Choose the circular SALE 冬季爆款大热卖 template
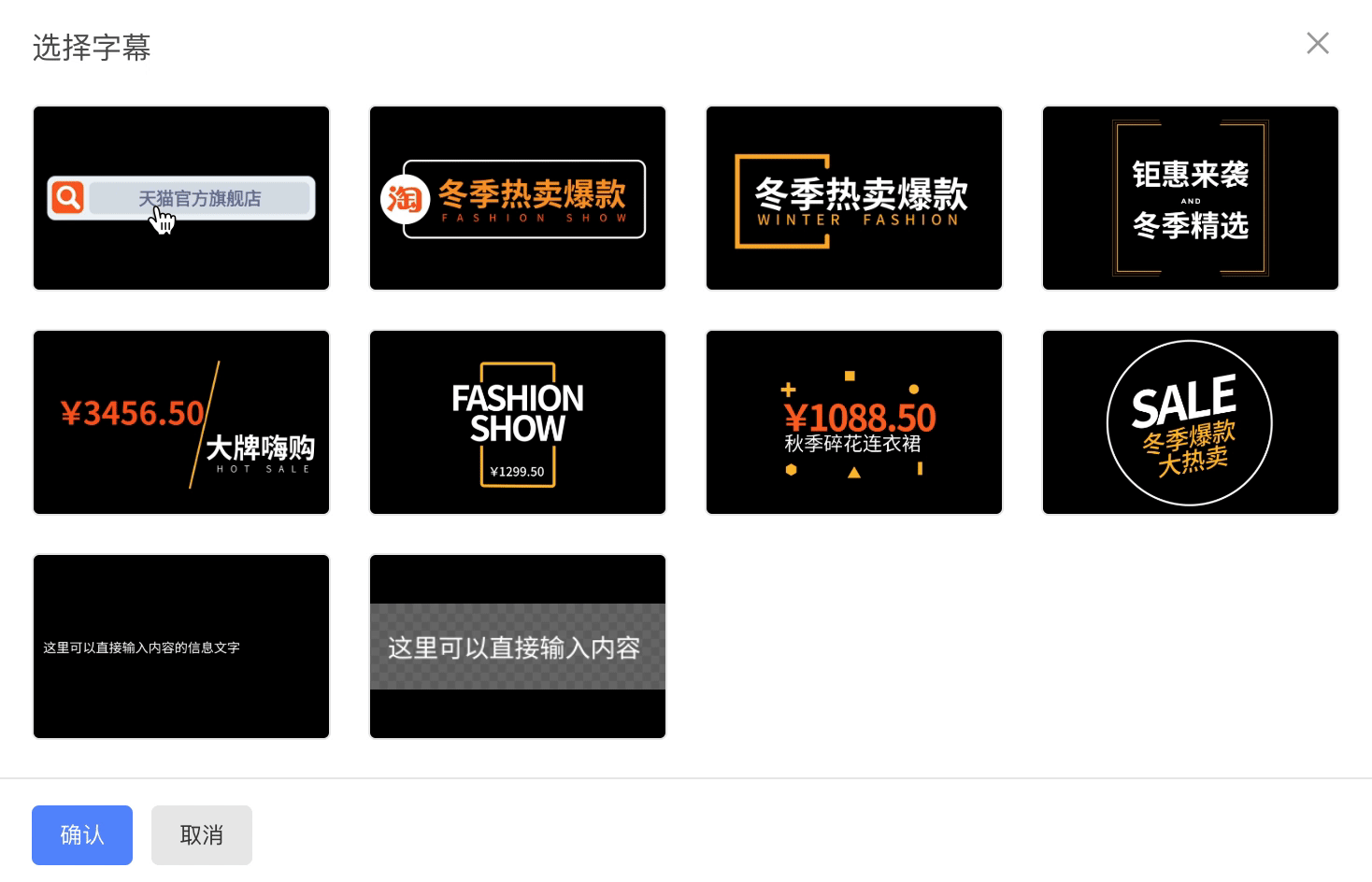 (1191, 422)
